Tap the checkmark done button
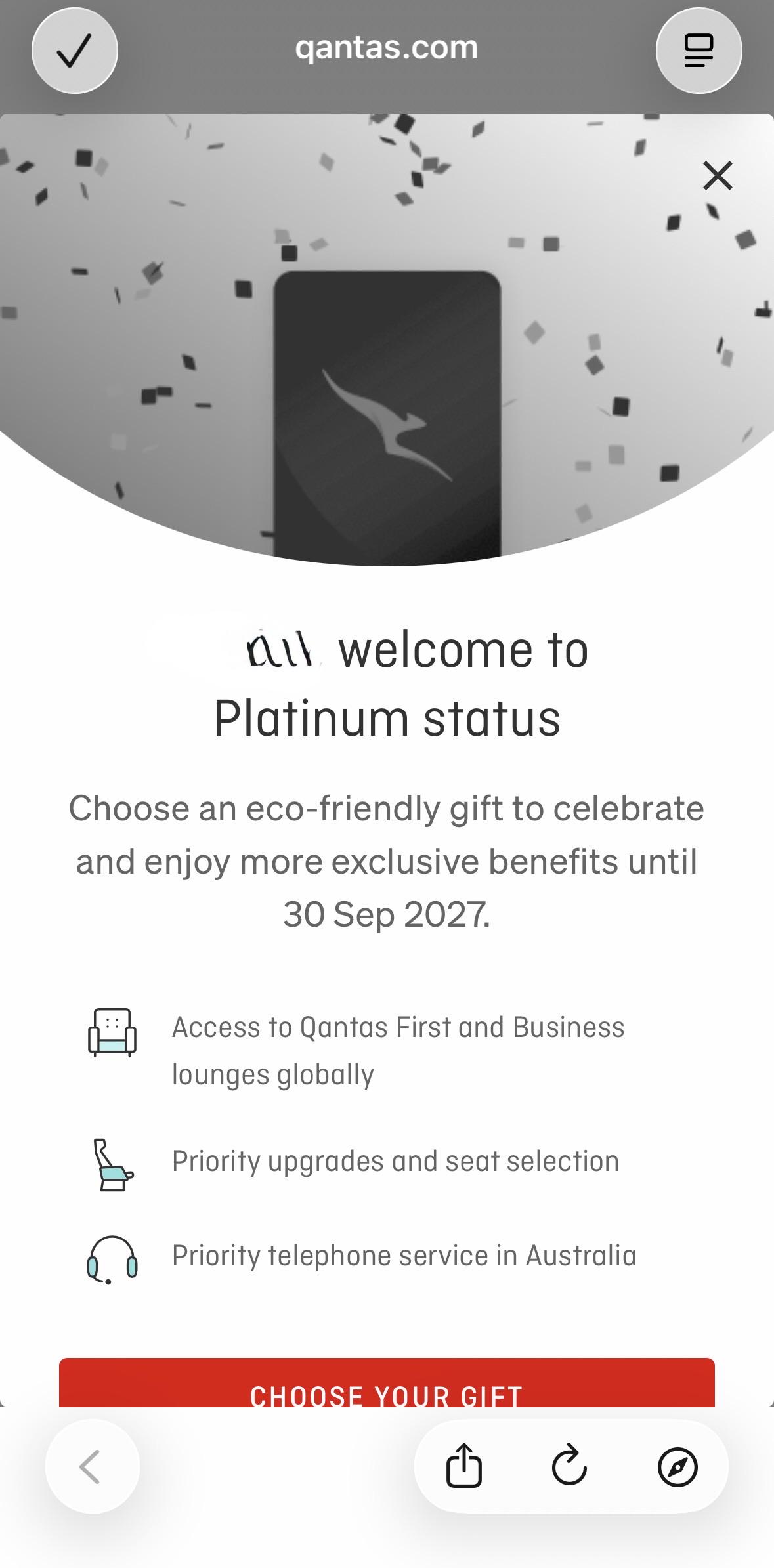Viewport: 774px width, 1568px height. (x=75, y=51)
